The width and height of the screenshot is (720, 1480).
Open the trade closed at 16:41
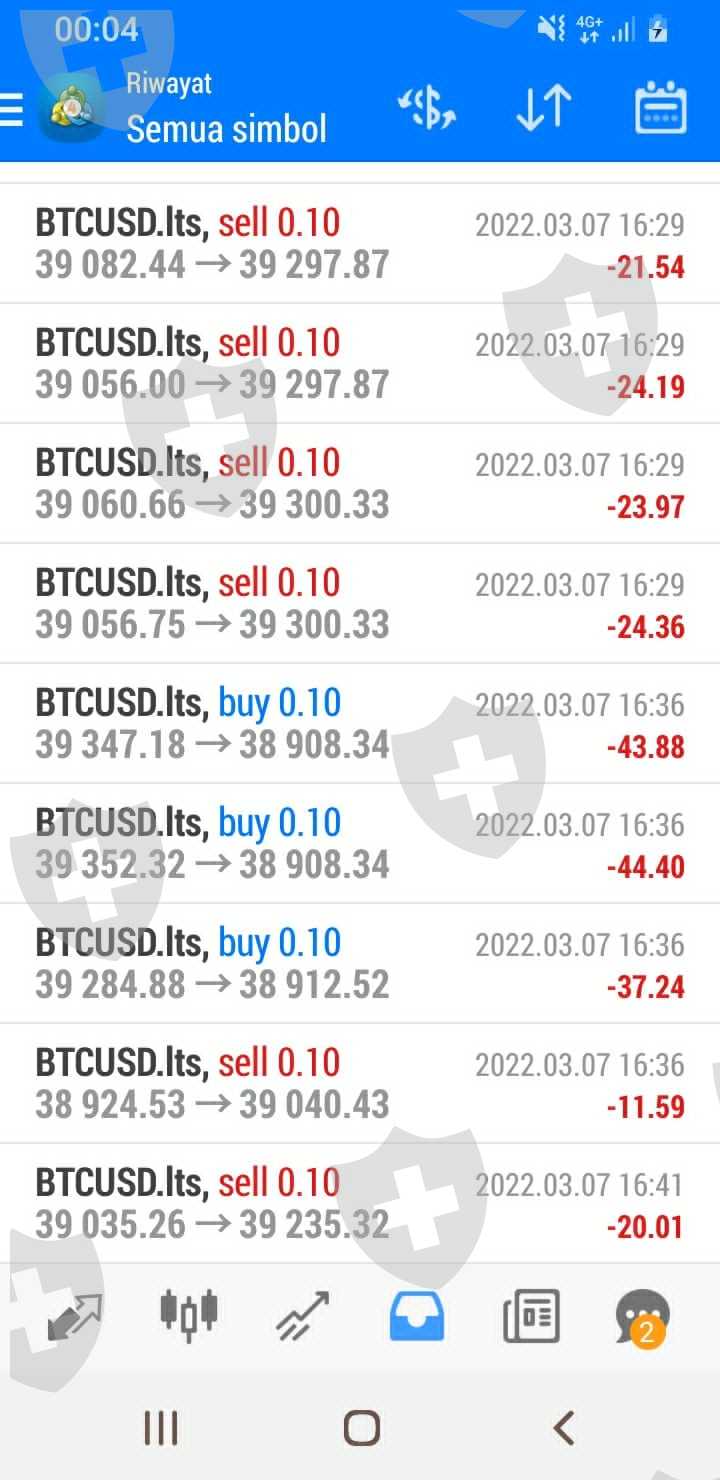click(360, 1203)
